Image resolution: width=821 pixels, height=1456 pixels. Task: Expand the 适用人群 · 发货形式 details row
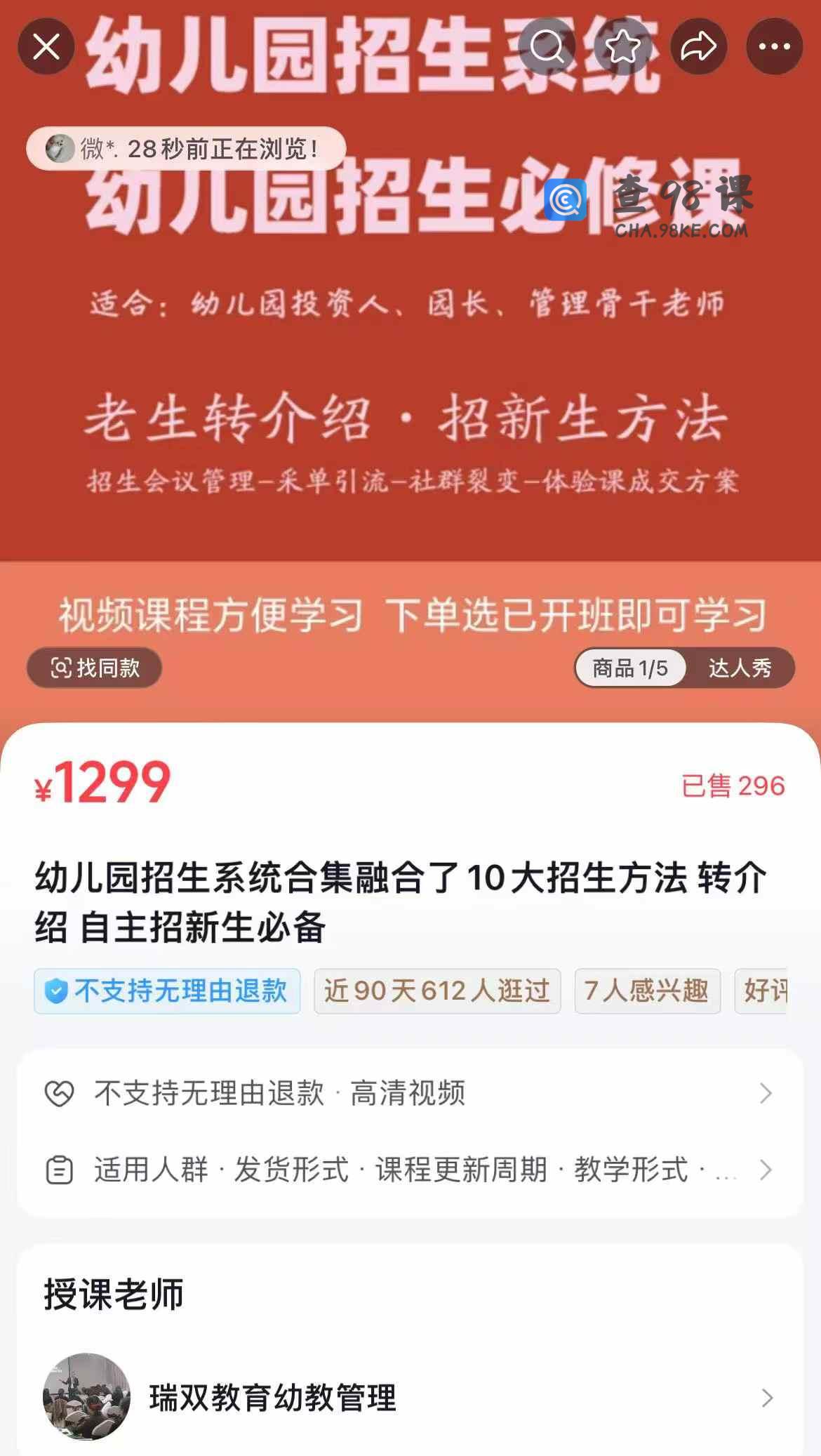tap(410, 1170)
